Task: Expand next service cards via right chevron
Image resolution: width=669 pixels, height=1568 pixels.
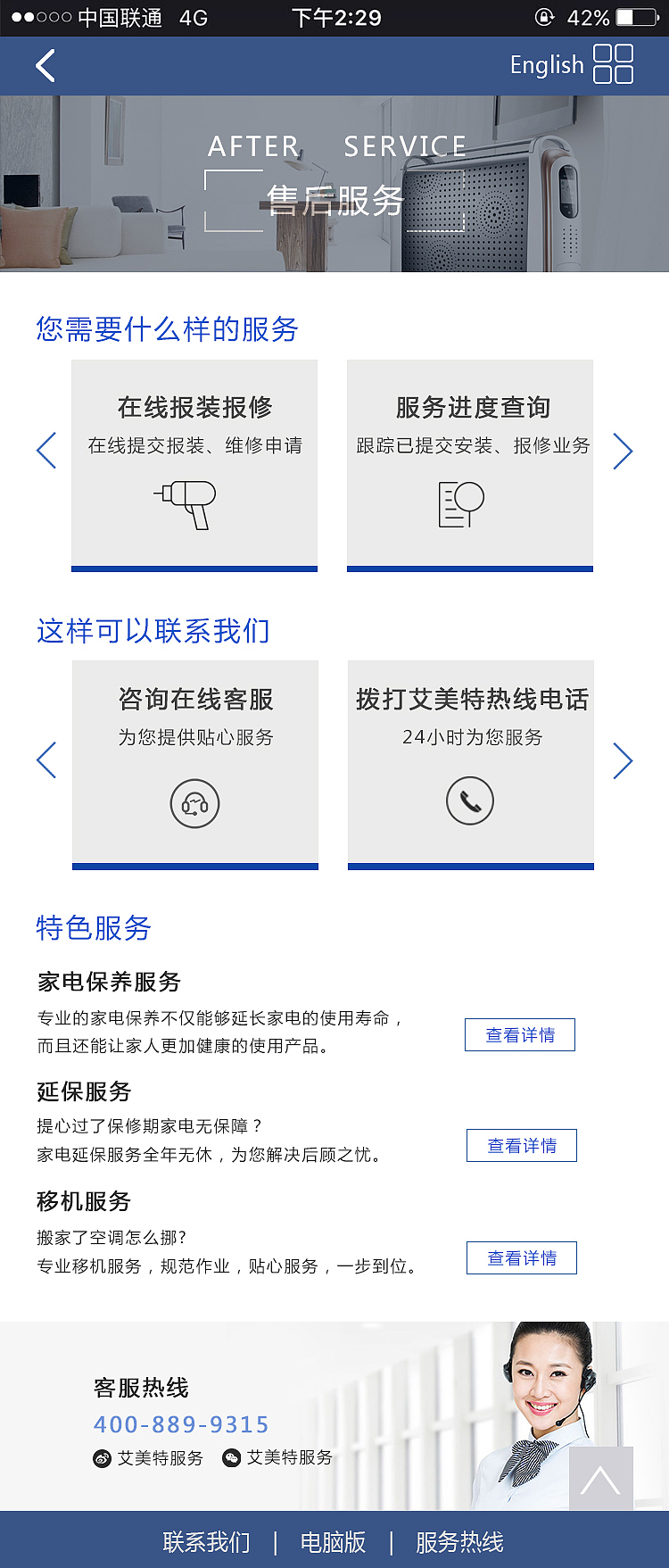Action: (x=624, y=452)
